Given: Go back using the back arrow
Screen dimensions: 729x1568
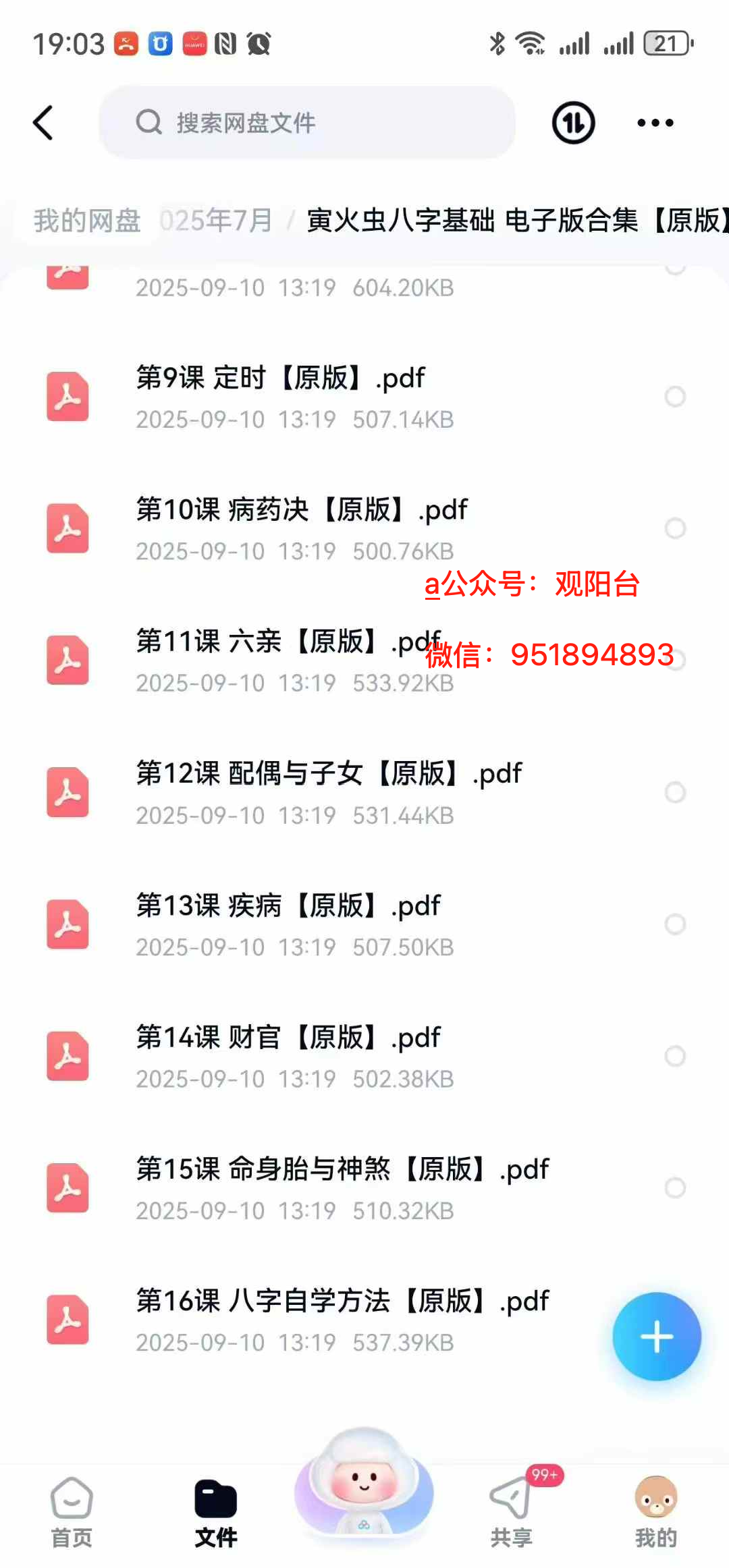Looking at the screenshot, I should [43, 123].
